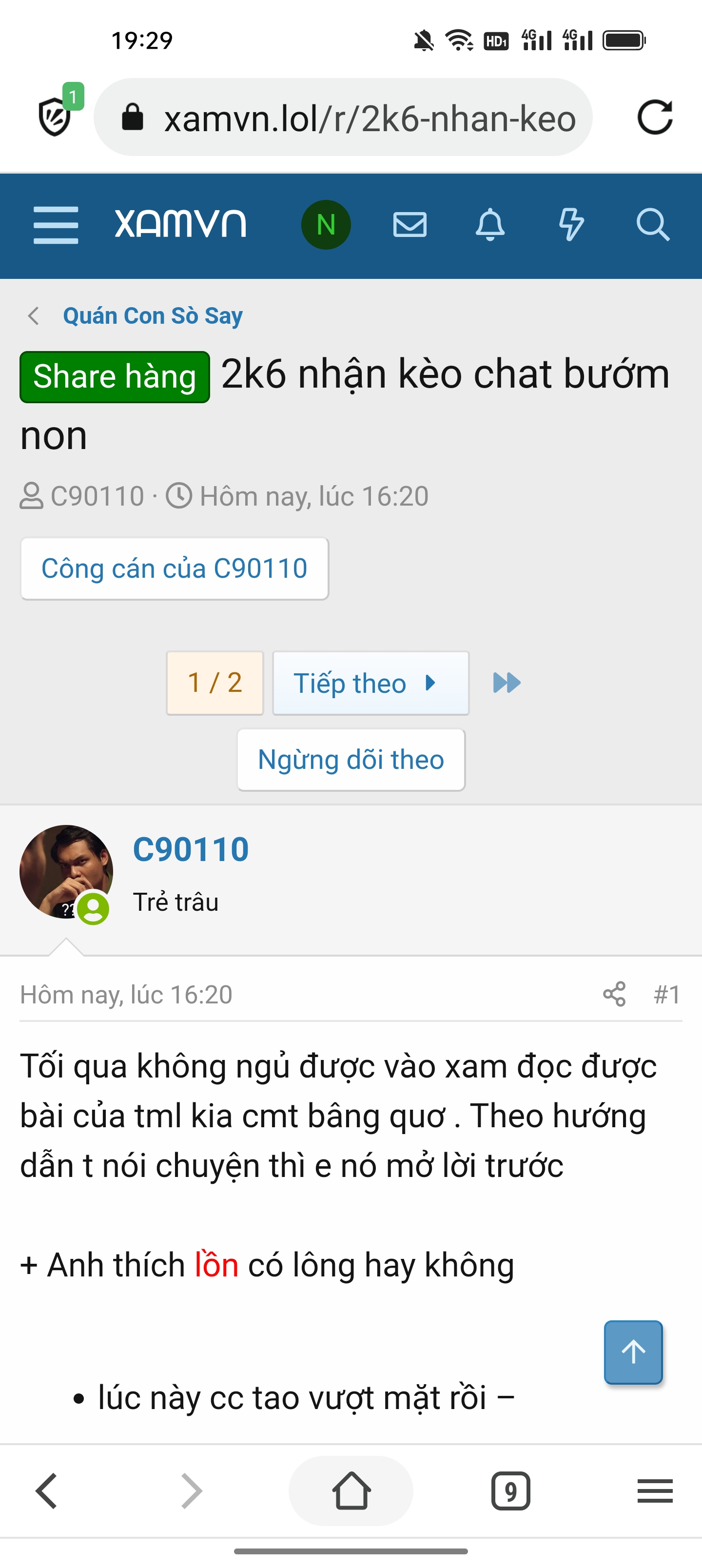702x1568 pixels.
Task: Go to the next page with Tiếp theo
Action: 370,683
